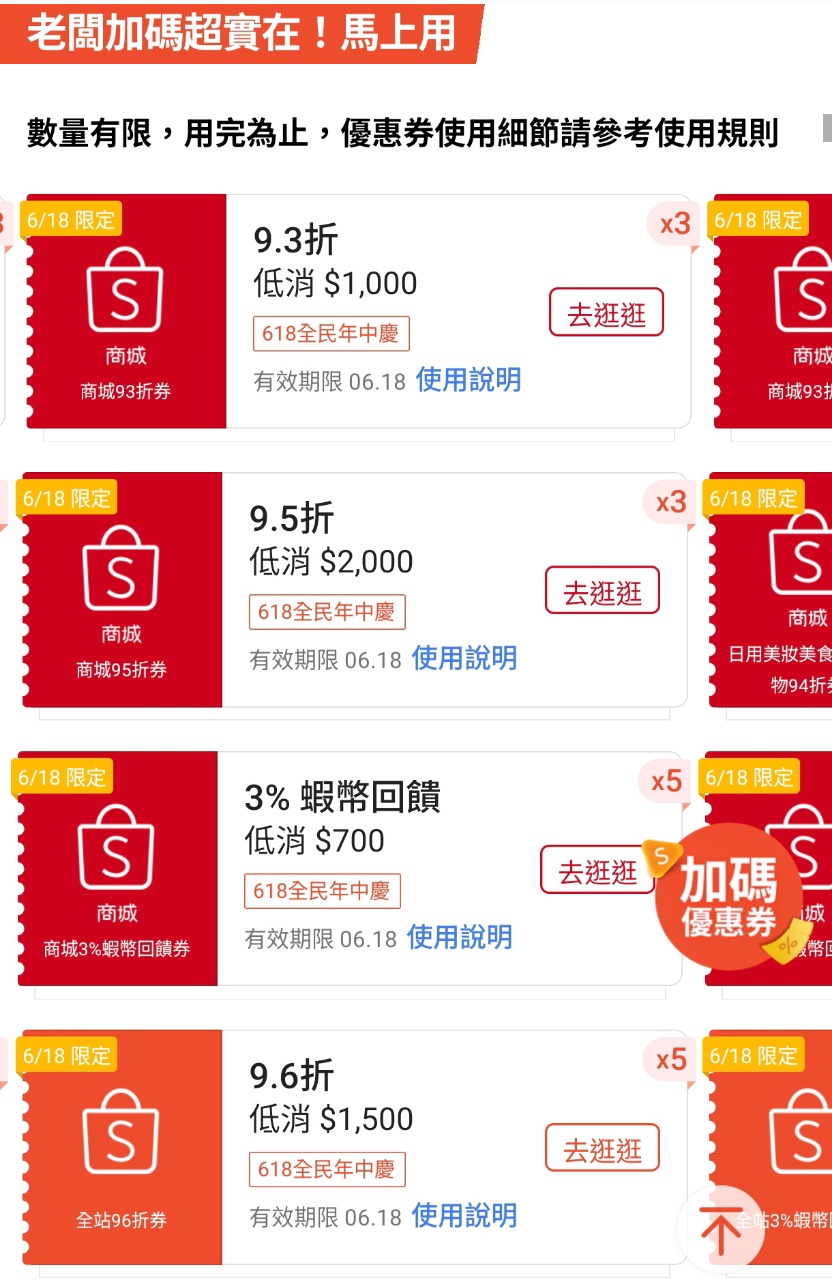Tap 去逛逛 on the 9.5折 coupon

[x=602, y=592]
